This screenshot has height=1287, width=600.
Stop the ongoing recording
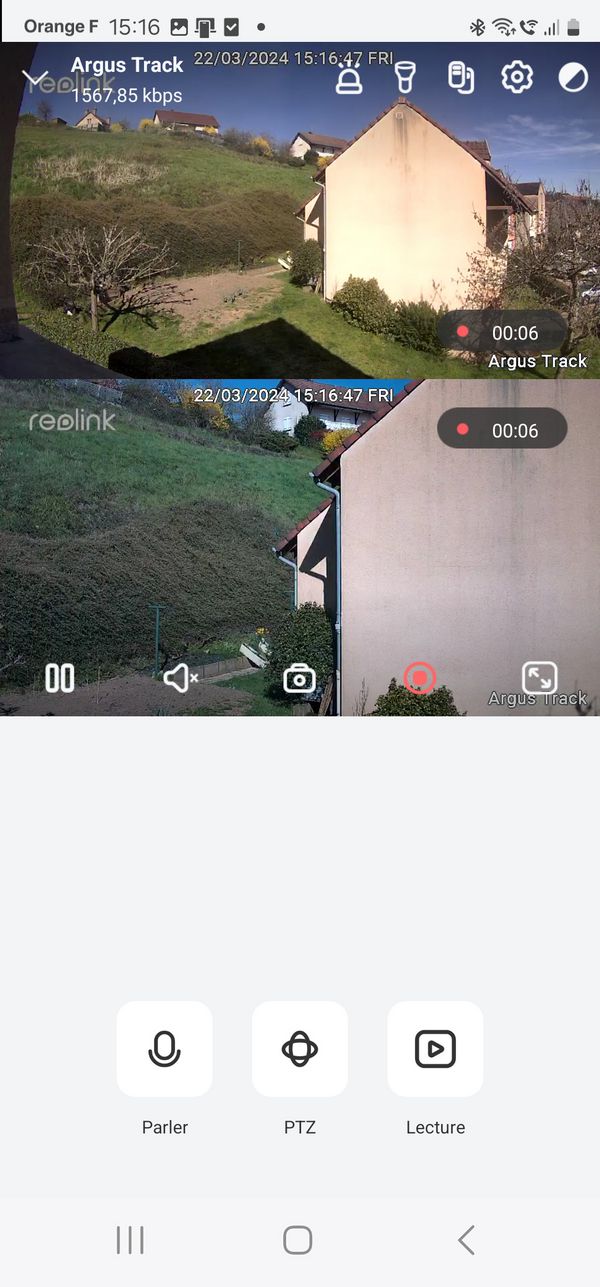420,678
